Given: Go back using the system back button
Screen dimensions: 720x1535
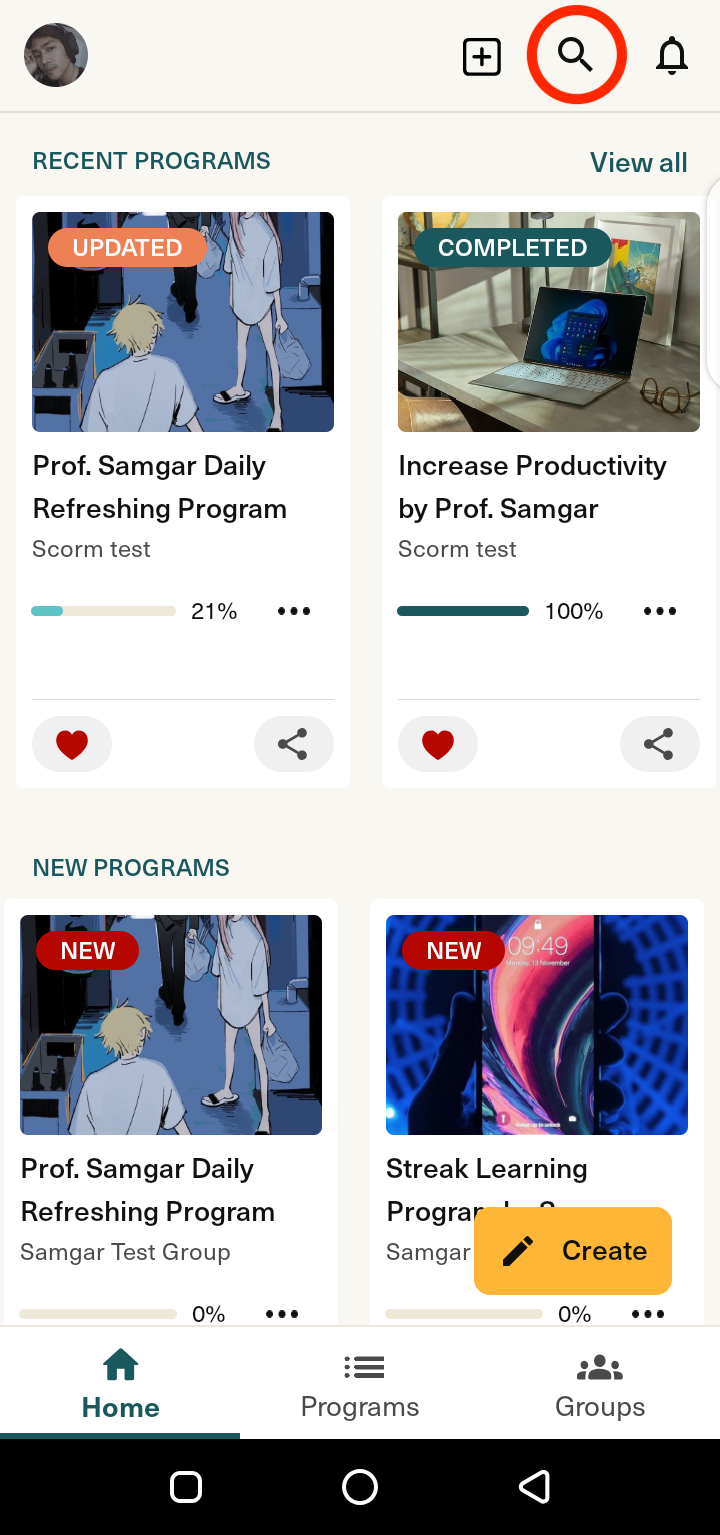Looking at the screenshot, I should 534,1487.
